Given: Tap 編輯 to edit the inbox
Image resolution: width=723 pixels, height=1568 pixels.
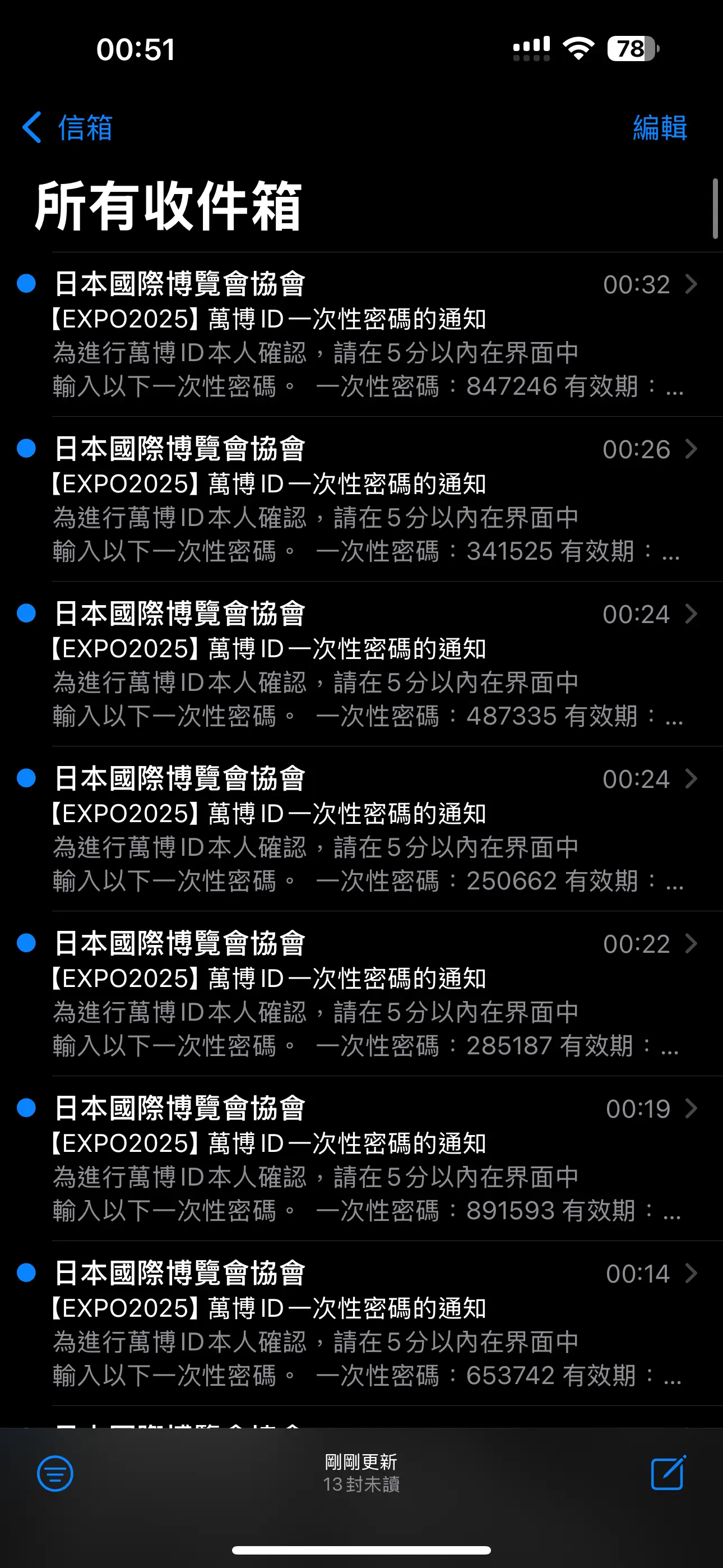Looking at the screenshot, I should [660, 128].
